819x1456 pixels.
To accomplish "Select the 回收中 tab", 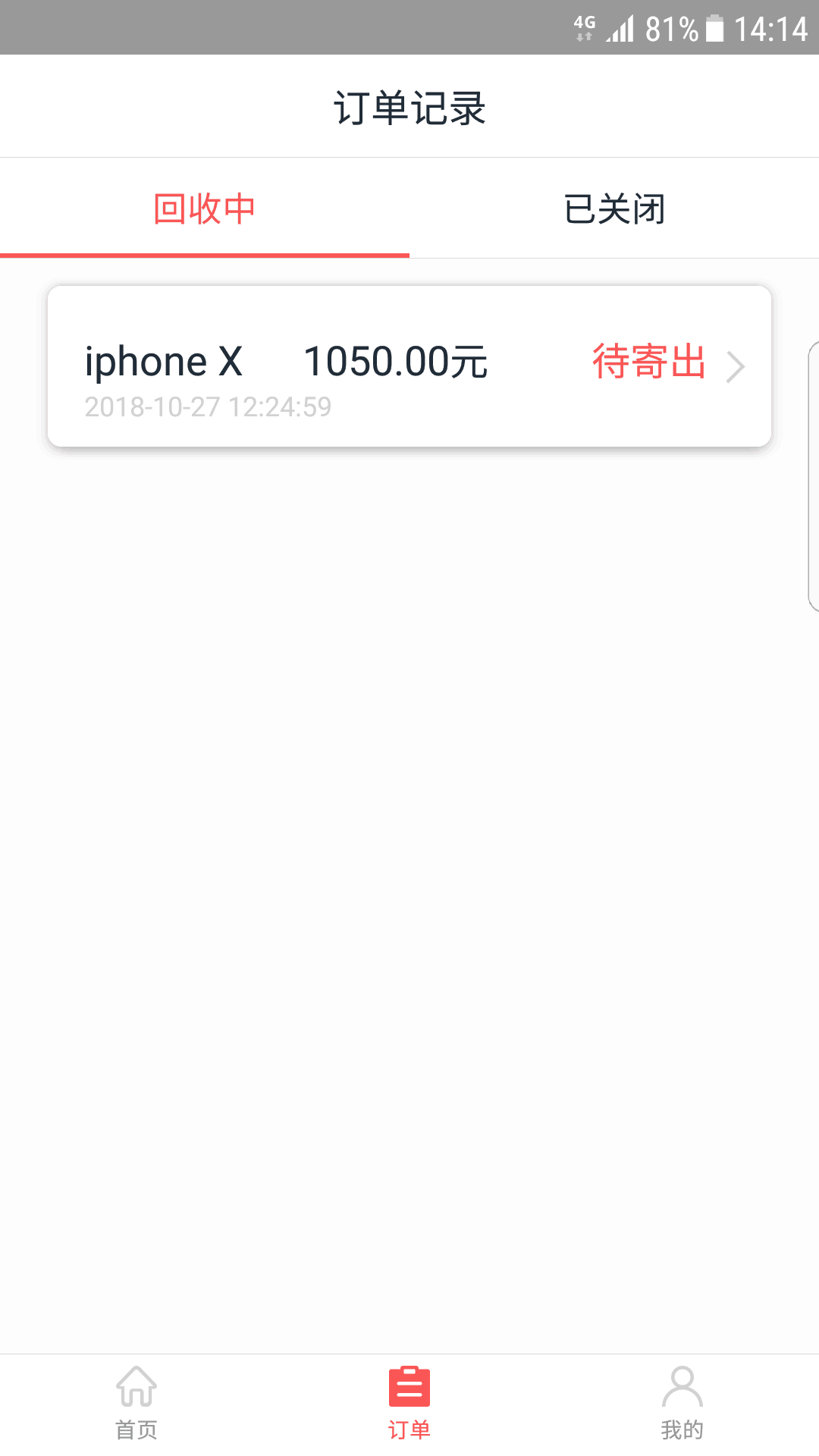I will 205,209.
